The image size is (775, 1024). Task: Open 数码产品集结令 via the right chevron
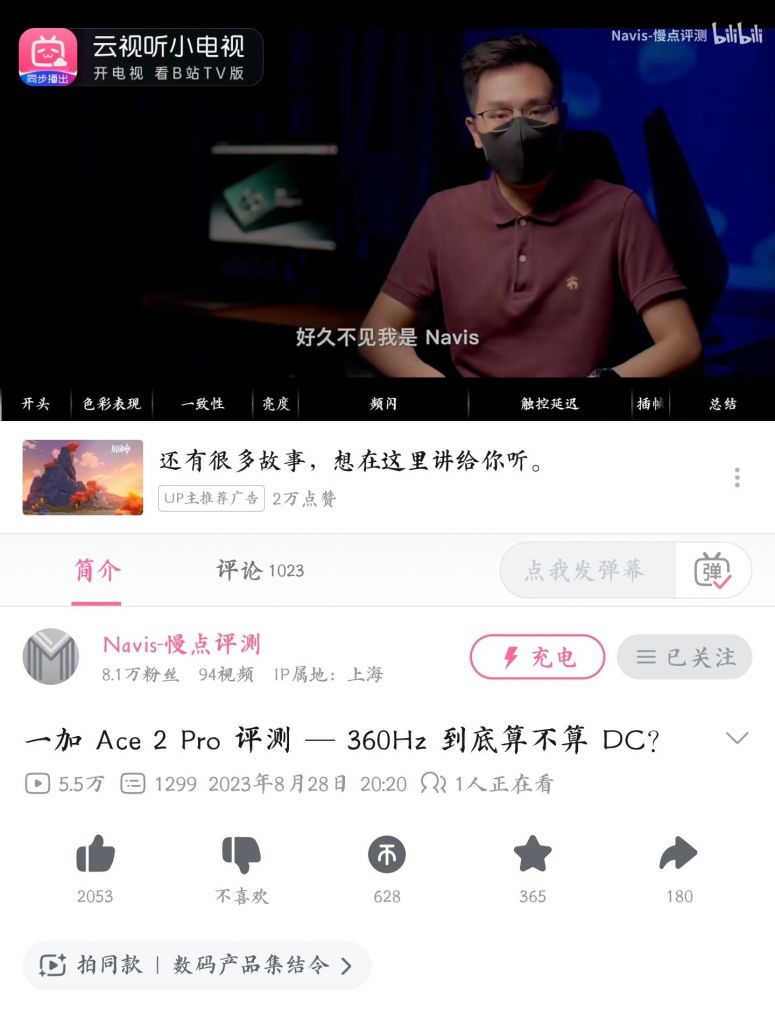click(x=347, y=964)
